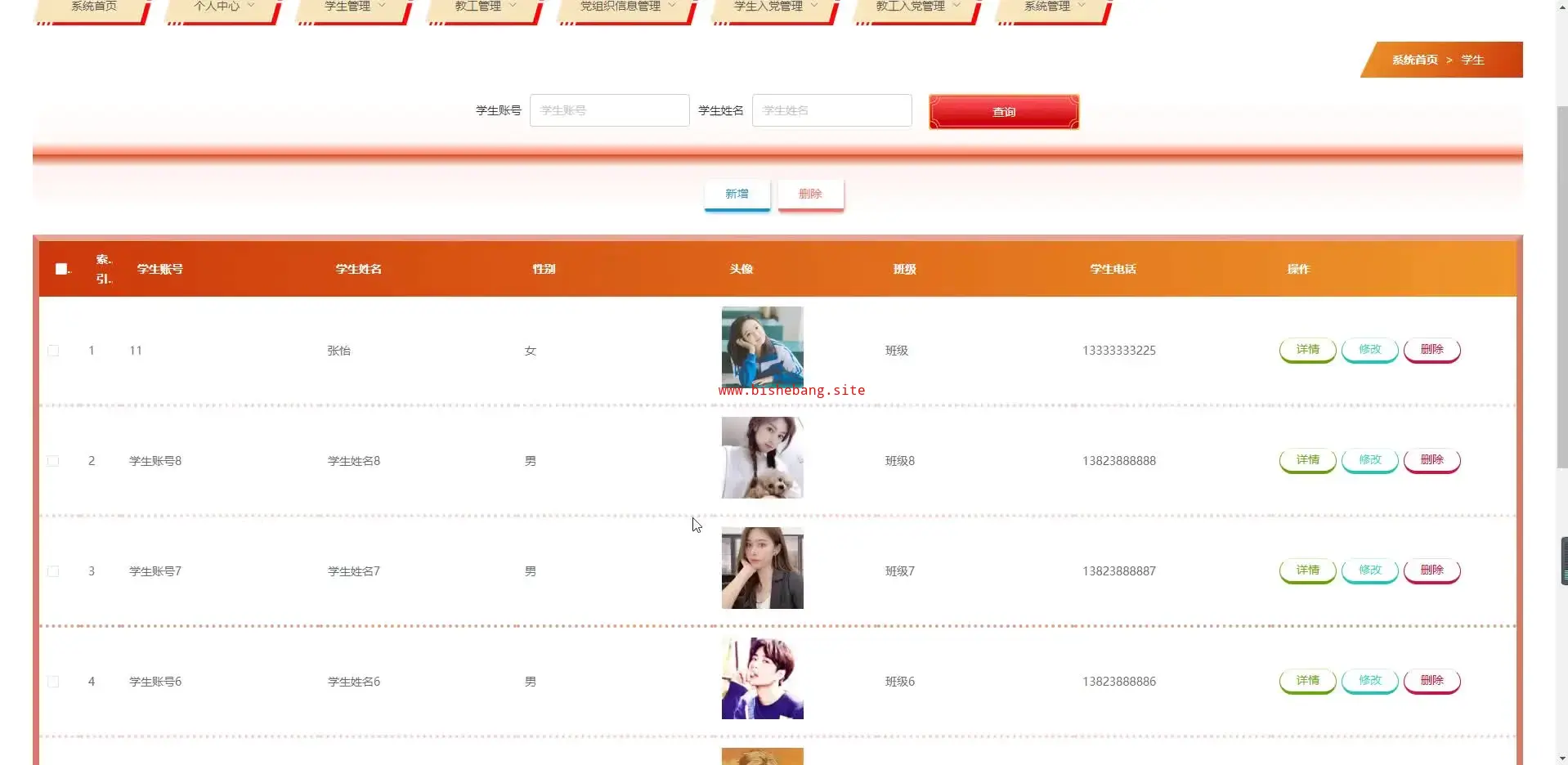Toggle the select-all checkbox in table header
This screenshot has width=1568, height=765.
(x=61, y=269)
